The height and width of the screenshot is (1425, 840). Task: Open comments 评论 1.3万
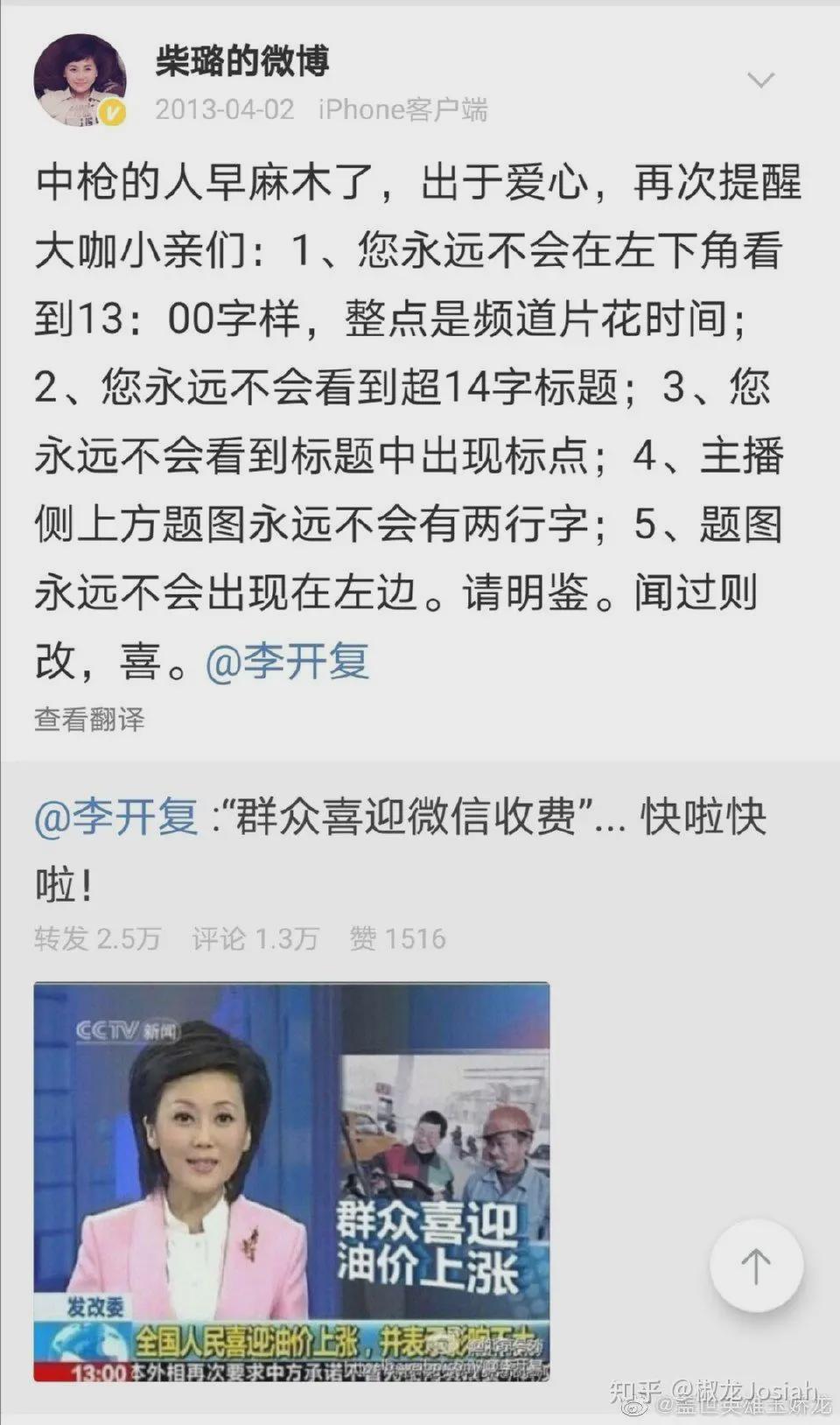[x=255, y=938]
